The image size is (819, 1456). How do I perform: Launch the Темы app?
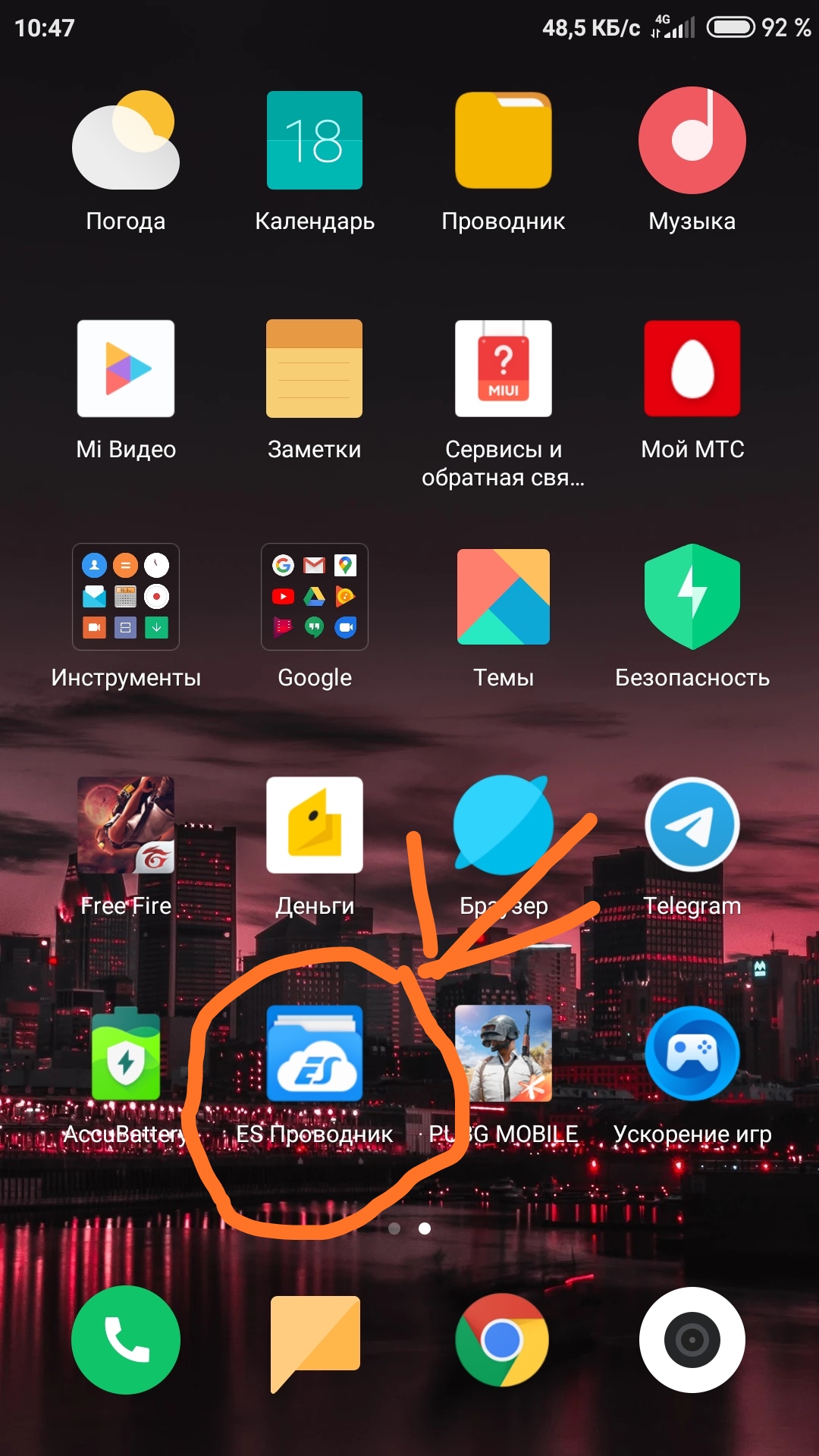pyautogui.click(x=504, y=597)
